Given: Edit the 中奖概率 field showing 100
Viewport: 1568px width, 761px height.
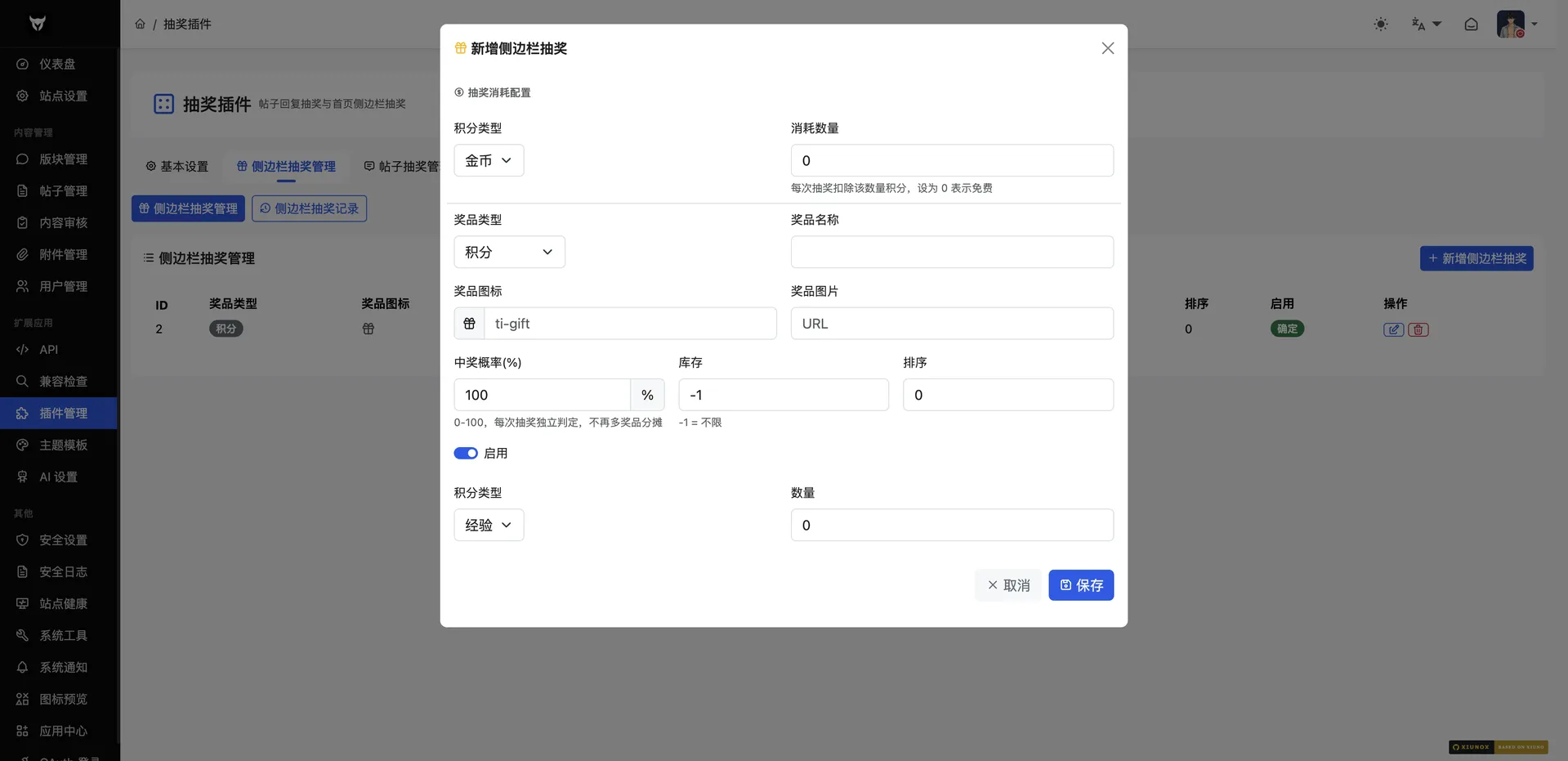Looking at the screenshot, I should [542, 395].
